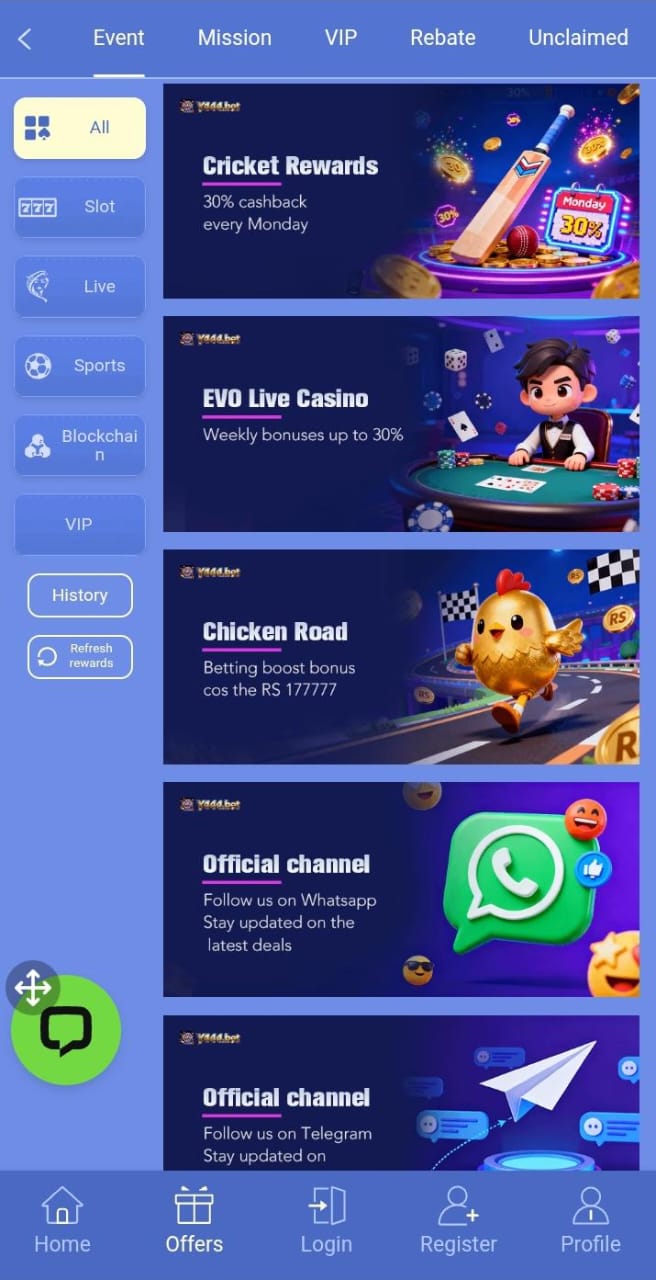Open the Register tab
This screenshot has height=1280, width=656.
[458, 1221]
